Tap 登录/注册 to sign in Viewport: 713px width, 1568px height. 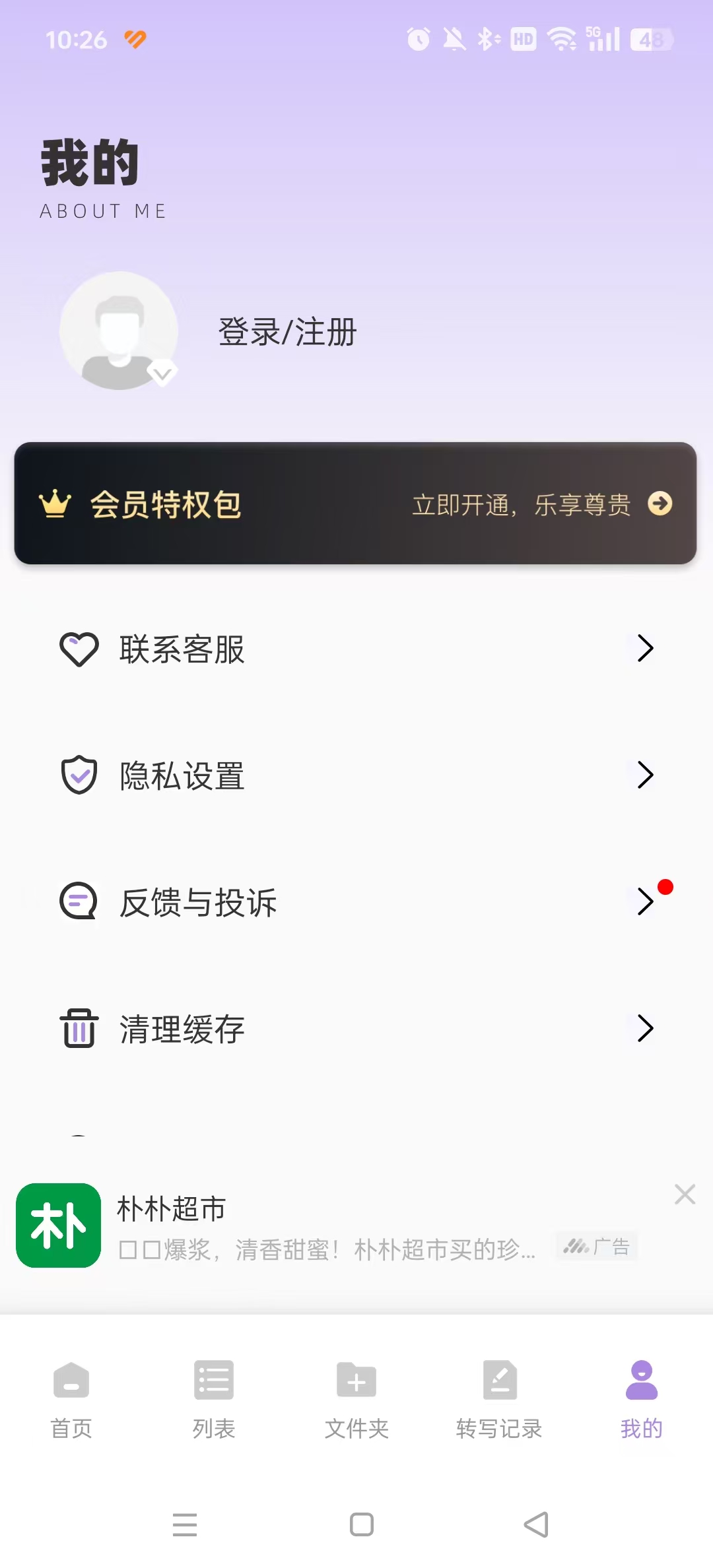[x=287, y=331]
